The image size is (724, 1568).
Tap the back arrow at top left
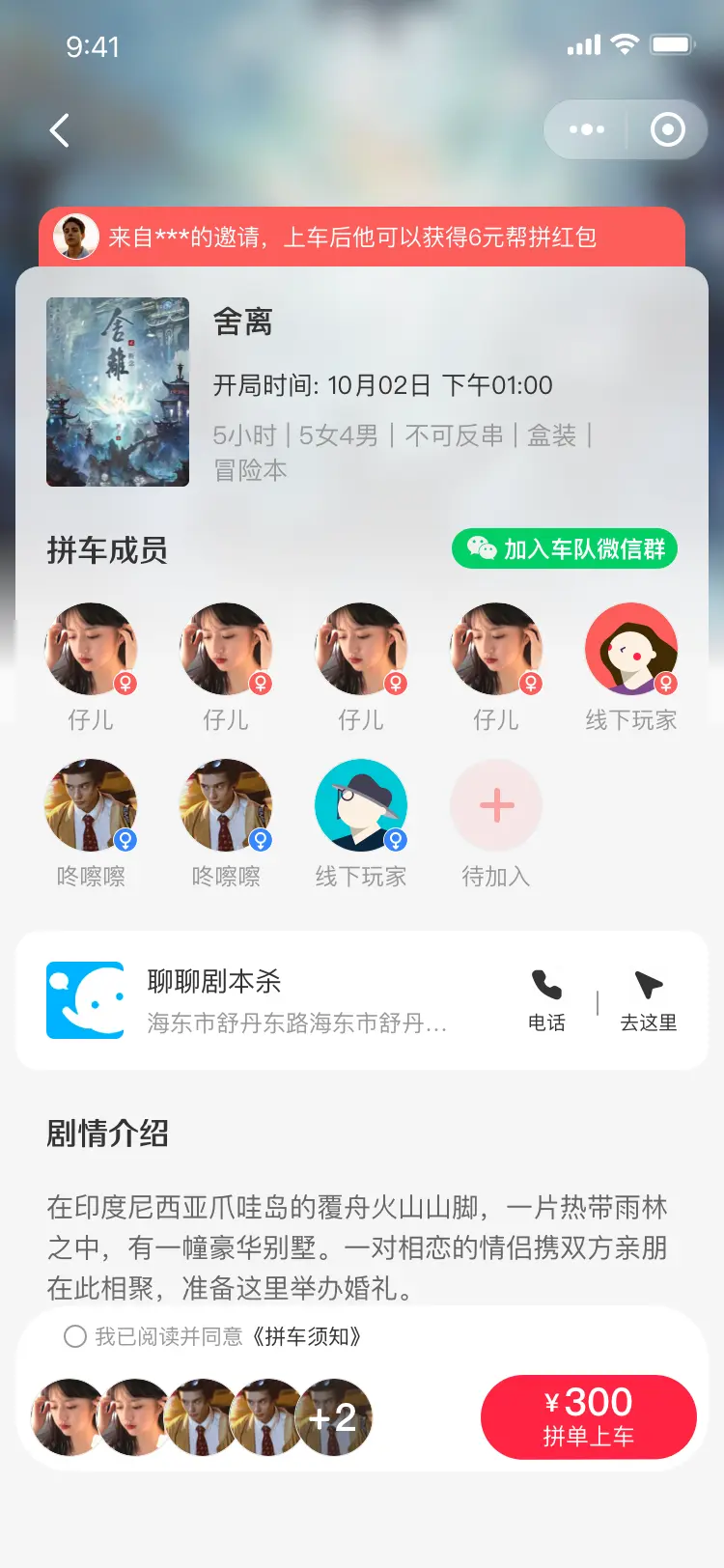58,129
